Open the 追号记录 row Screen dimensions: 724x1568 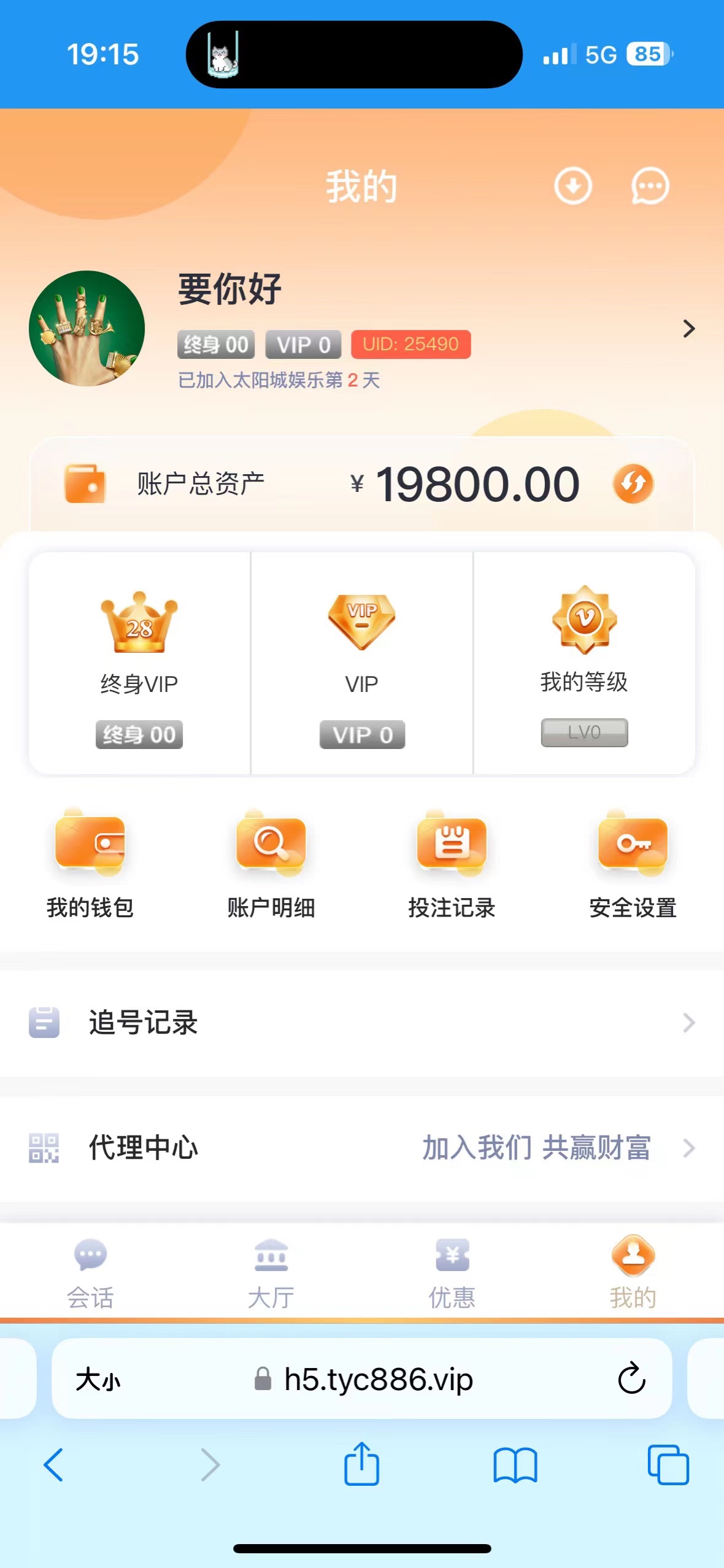click(362, 1023)
